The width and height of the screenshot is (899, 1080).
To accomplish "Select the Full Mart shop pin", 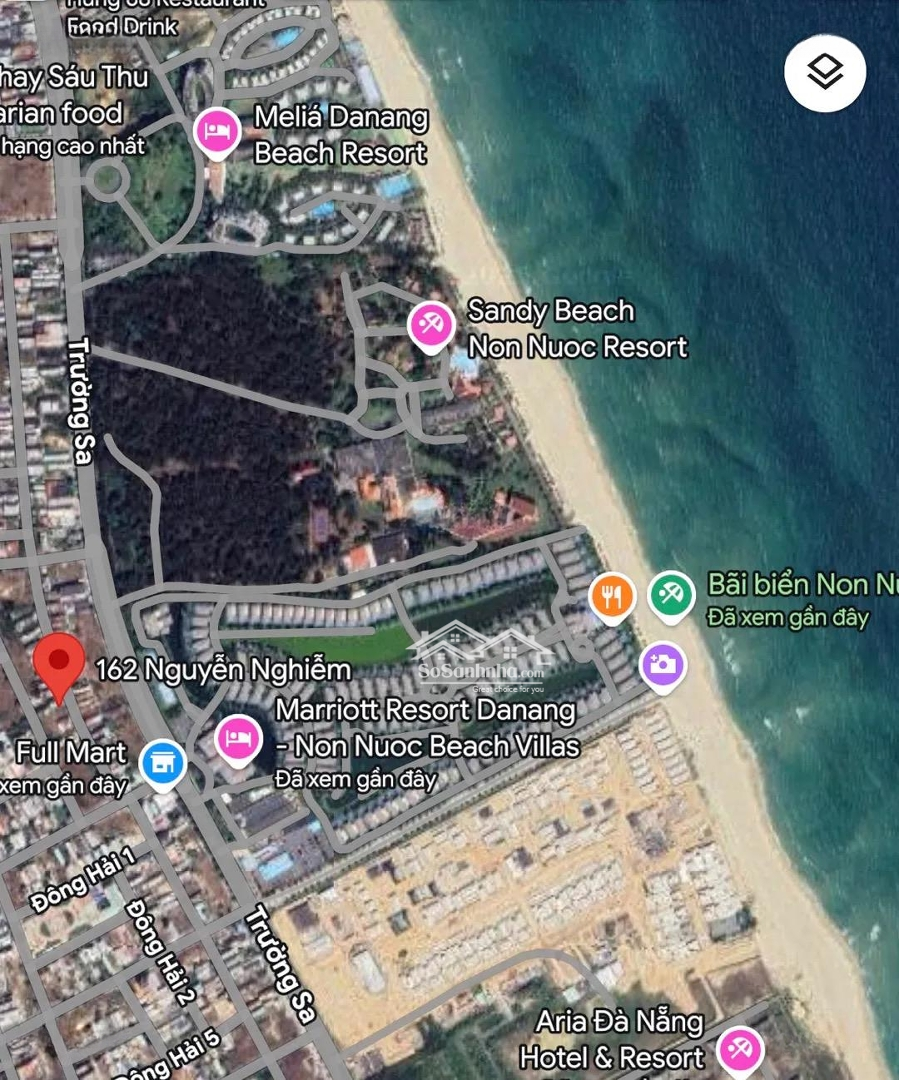I will pos(163,764).
